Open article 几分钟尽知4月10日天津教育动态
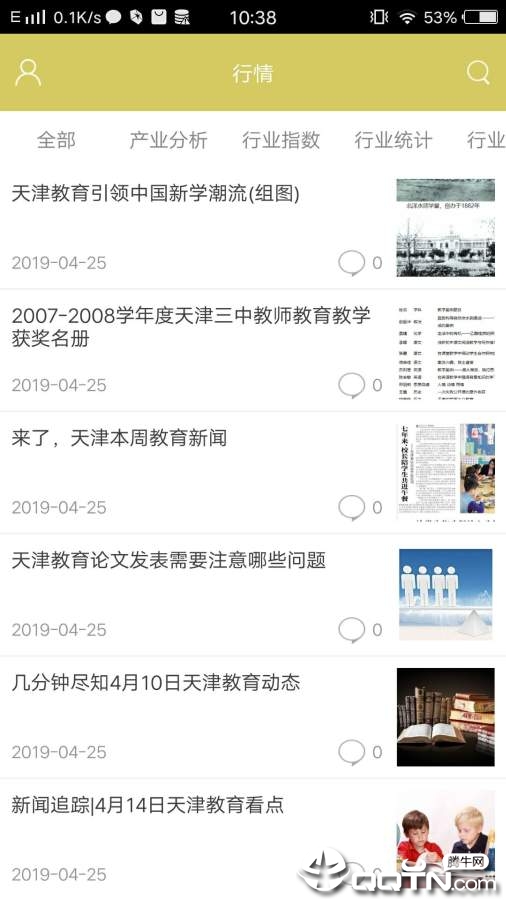Screen dimensions: 506x900 pyautogui.click(x=253, y=717)
